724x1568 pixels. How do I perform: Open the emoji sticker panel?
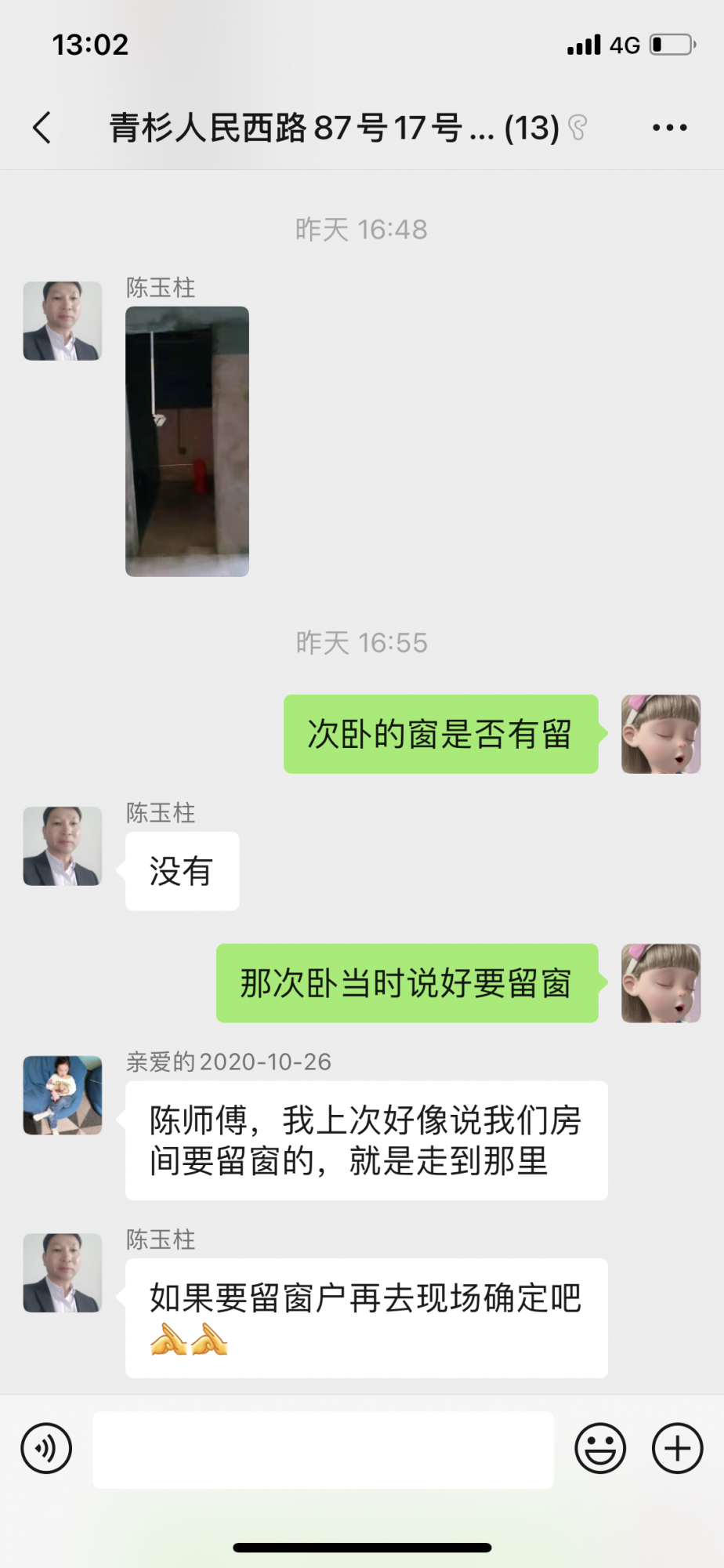click(600, 1448)
